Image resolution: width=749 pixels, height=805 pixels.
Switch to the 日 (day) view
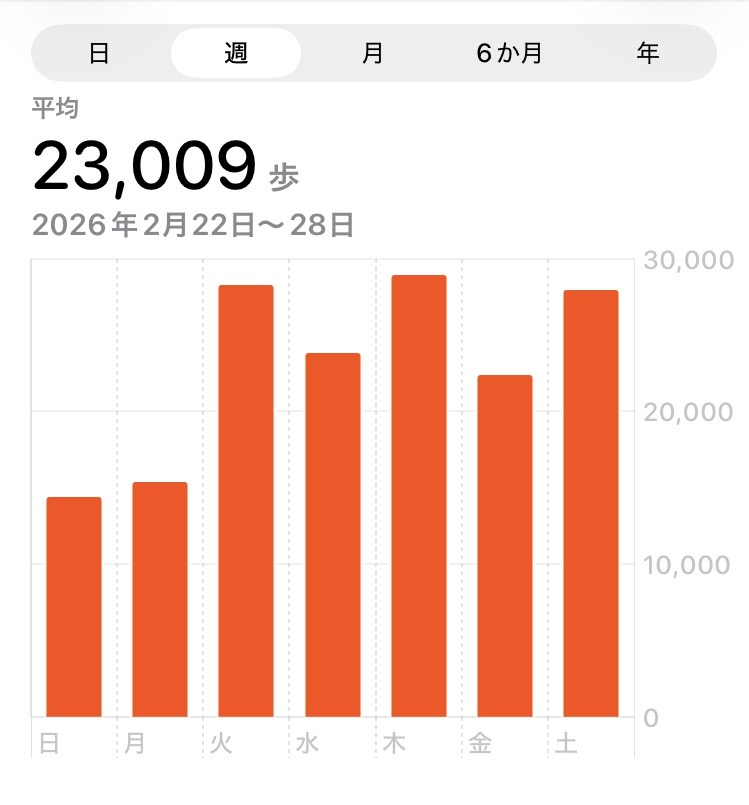[99, 53]
